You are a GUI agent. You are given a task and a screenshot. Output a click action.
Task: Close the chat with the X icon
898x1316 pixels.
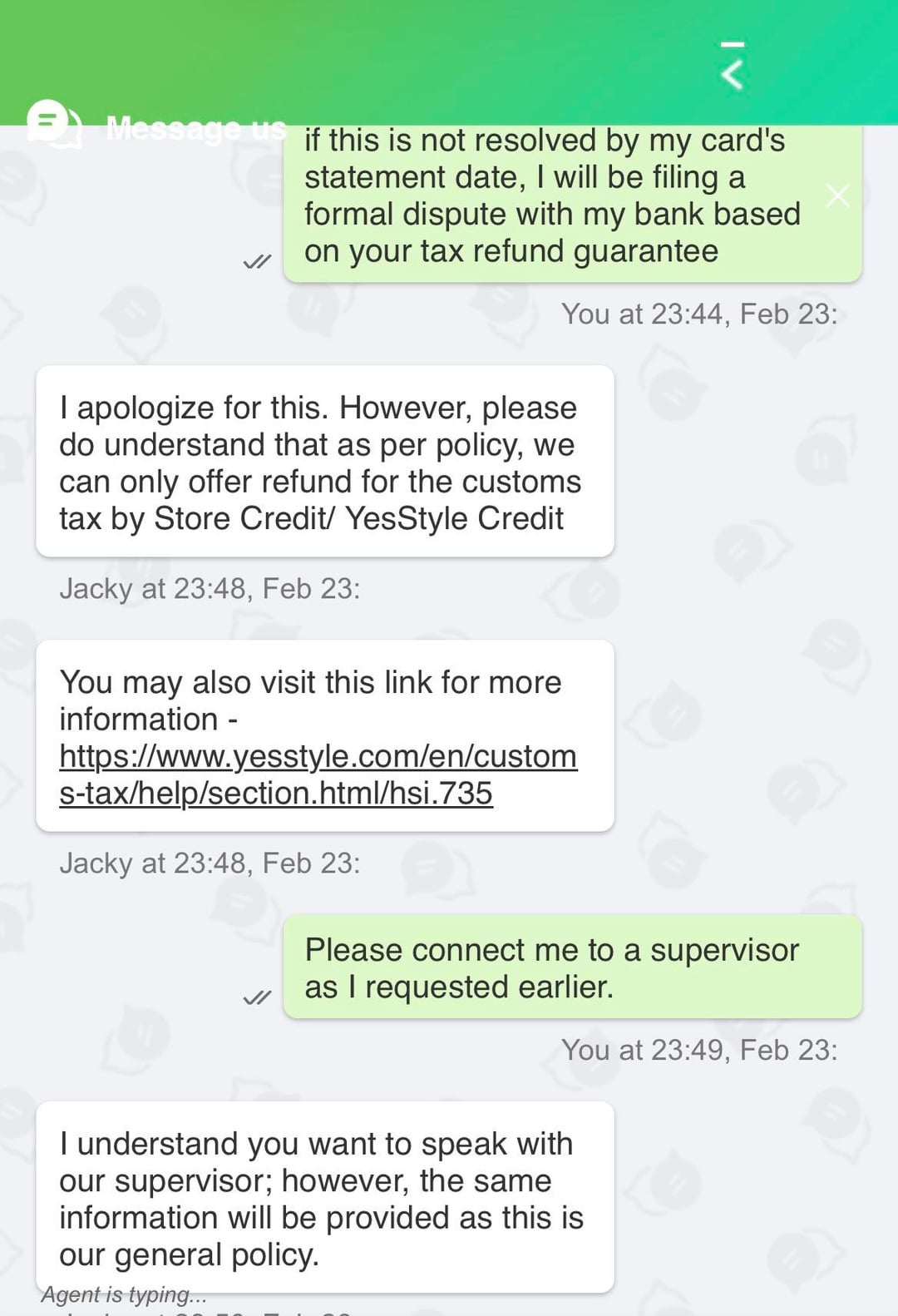click(x=837, y=196)
